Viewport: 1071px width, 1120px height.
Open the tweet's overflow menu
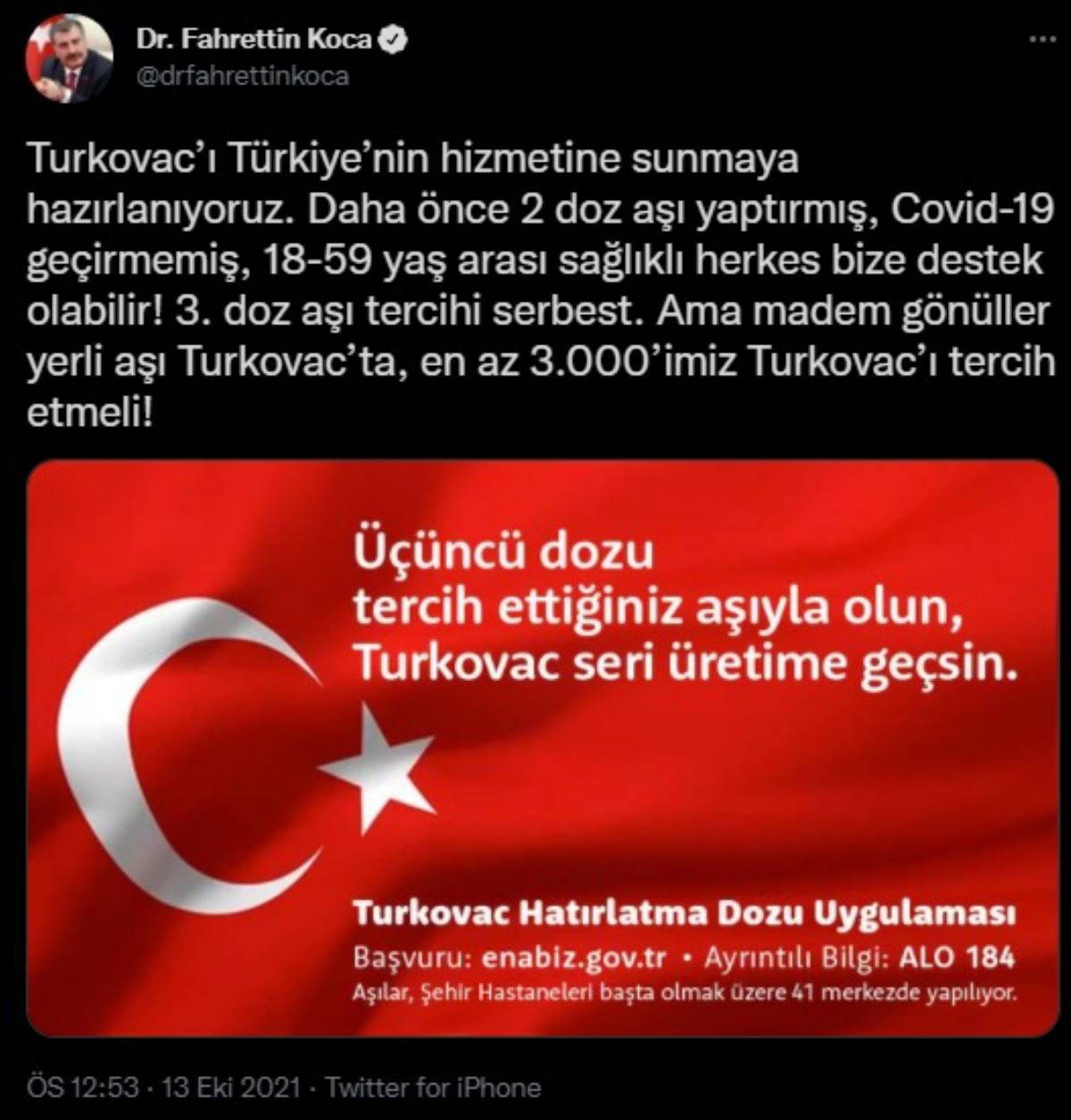point(1040,40)
